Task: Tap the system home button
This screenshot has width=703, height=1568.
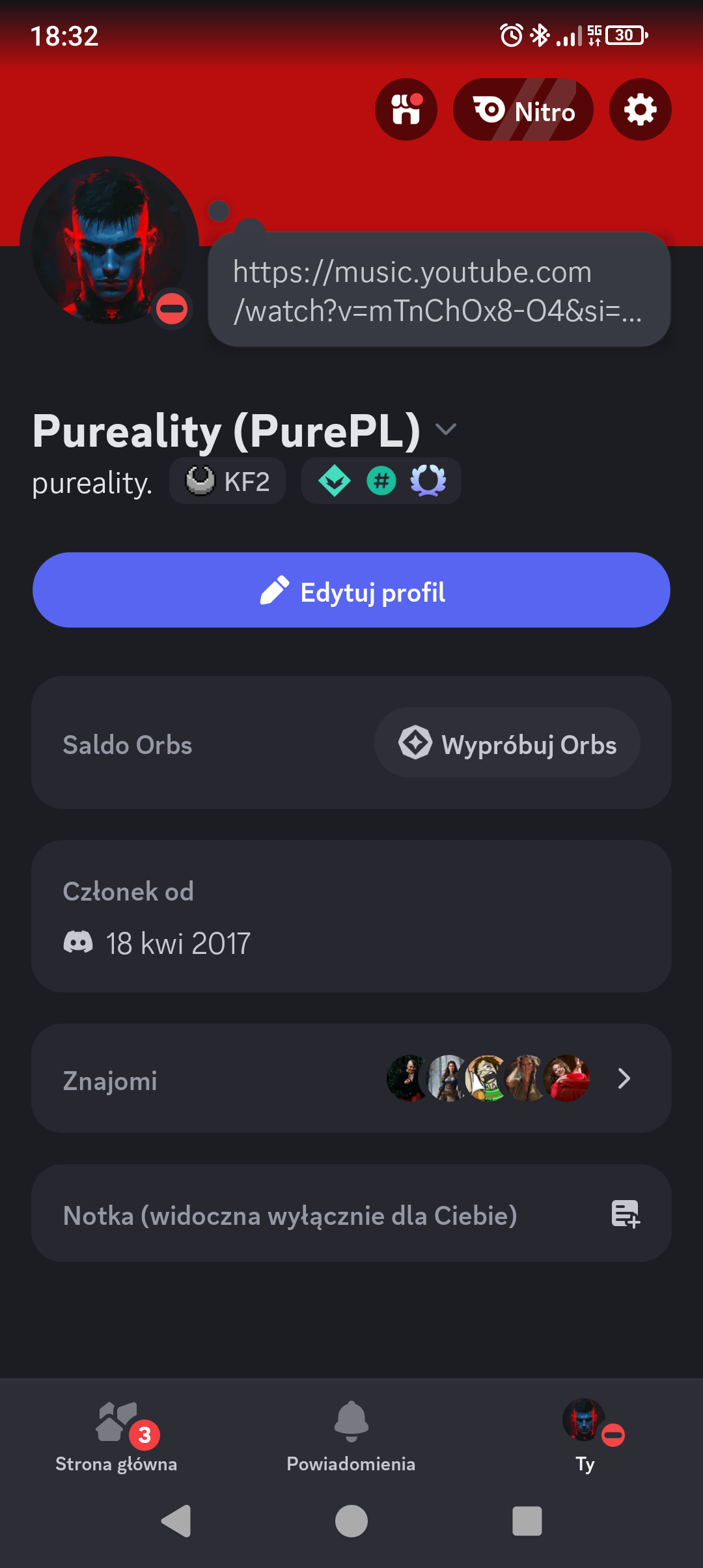Action: (351, 1521)
